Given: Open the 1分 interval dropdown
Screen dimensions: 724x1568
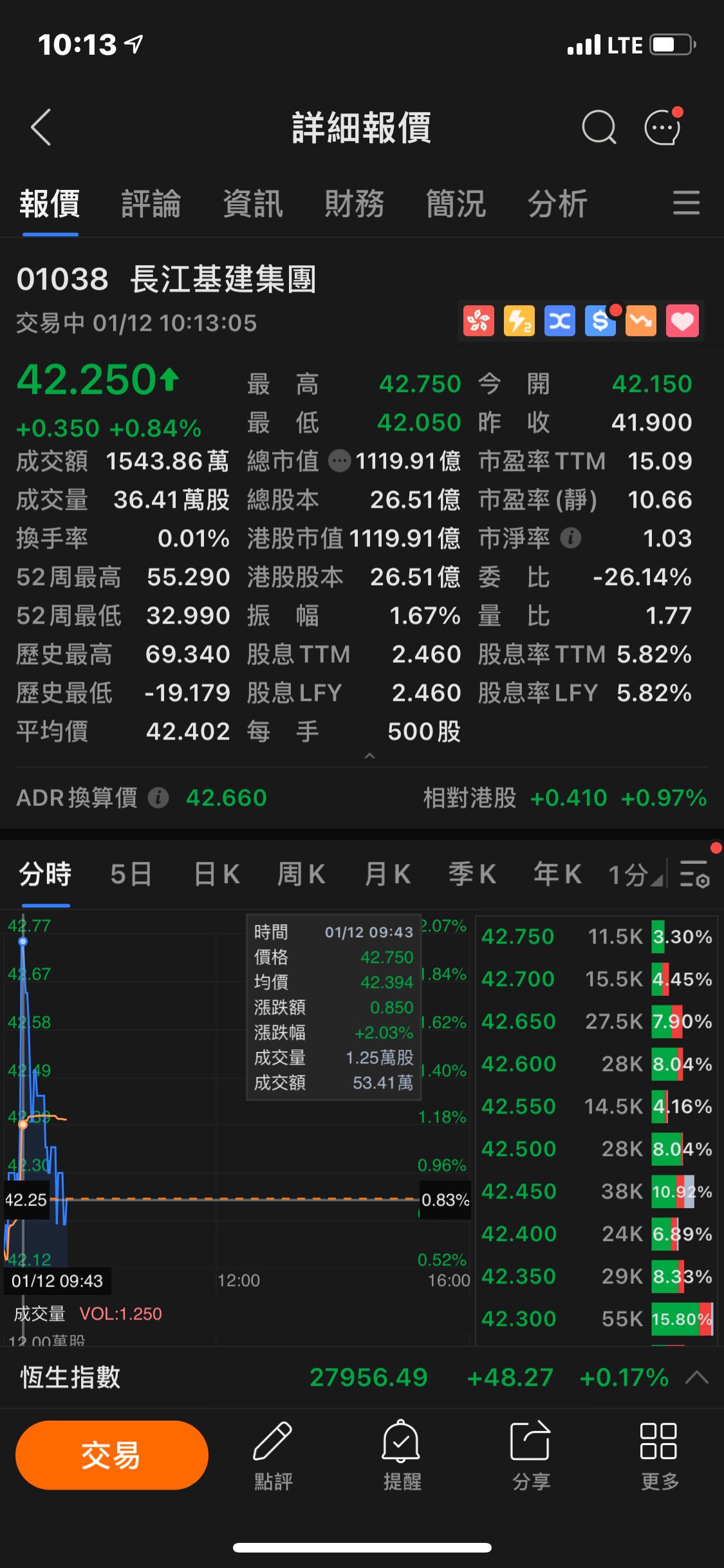Looking at the screenshot, I should click(635, 875).
